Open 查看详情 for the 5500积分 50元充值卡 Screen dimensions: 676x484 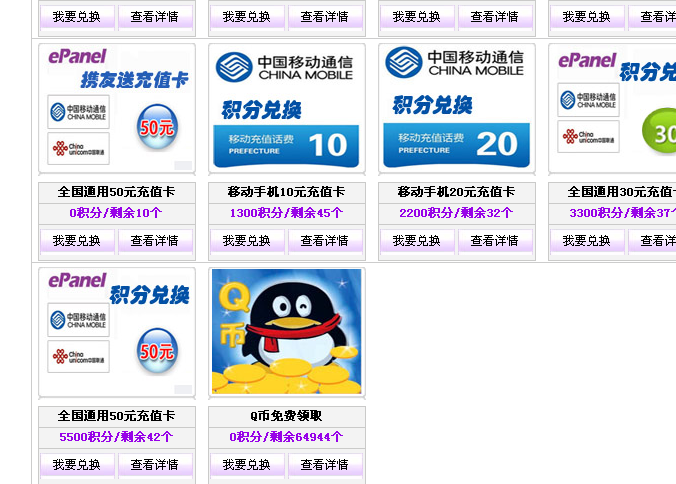coord(155,465)
